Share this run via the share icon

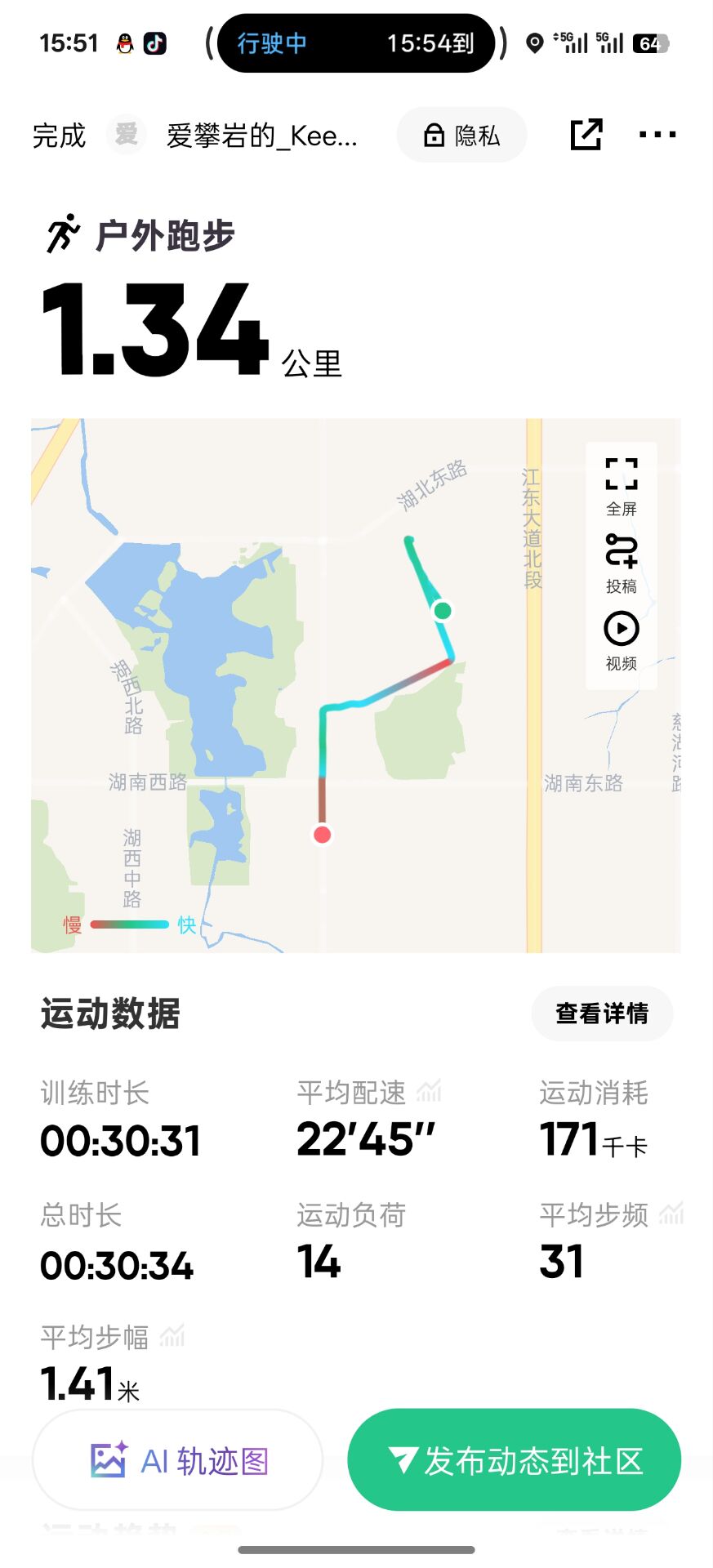tap(586, 135)
